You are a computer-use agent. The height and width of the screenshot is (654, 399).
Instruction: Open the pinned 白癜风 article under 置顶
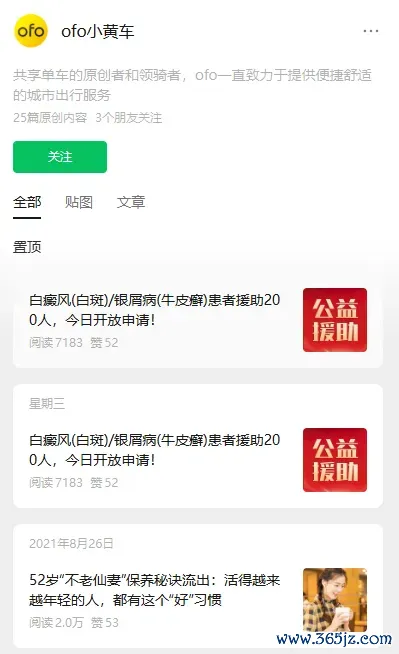tap(198, 320)
